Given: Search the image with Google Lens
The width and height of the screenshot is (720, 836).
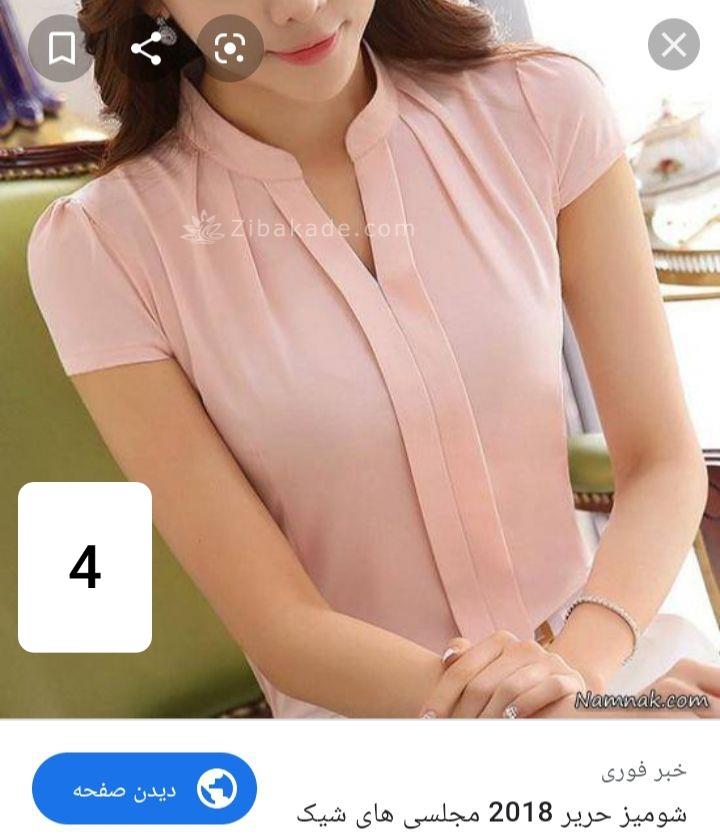Looking at the screenshot, I should [230, 47].
